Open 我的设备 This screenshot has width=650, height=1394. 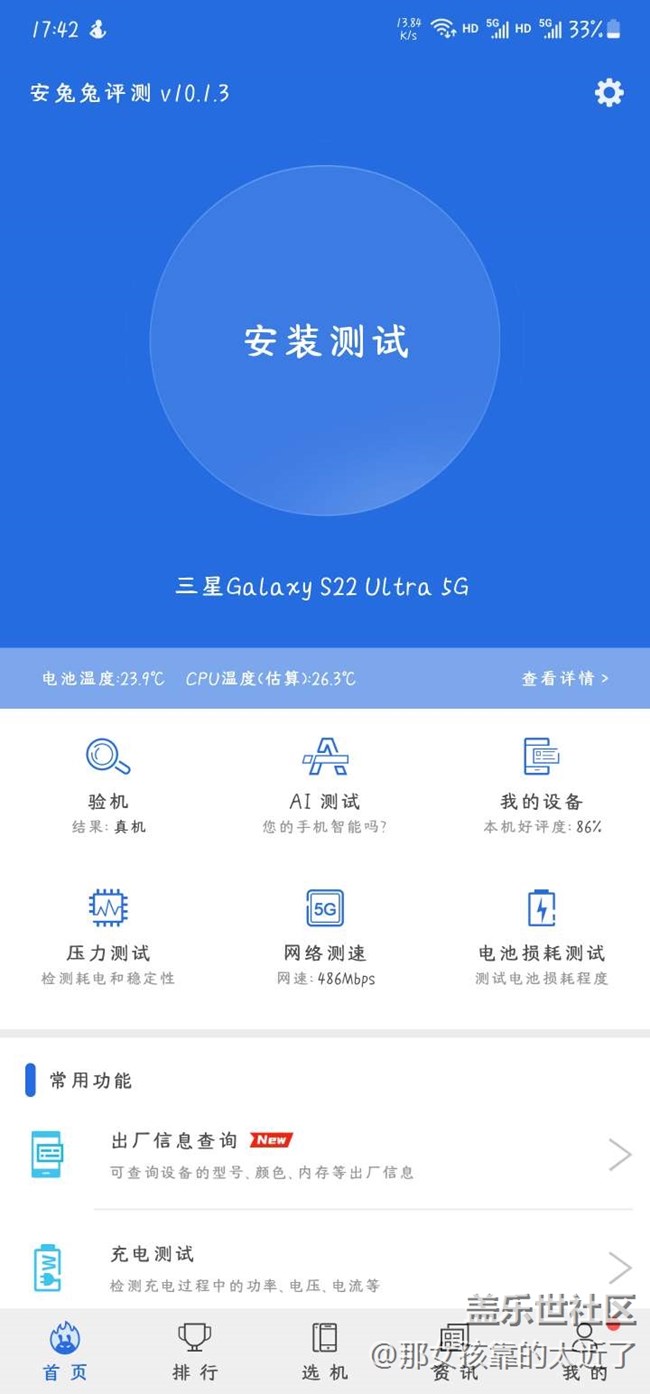coord(541,785)
